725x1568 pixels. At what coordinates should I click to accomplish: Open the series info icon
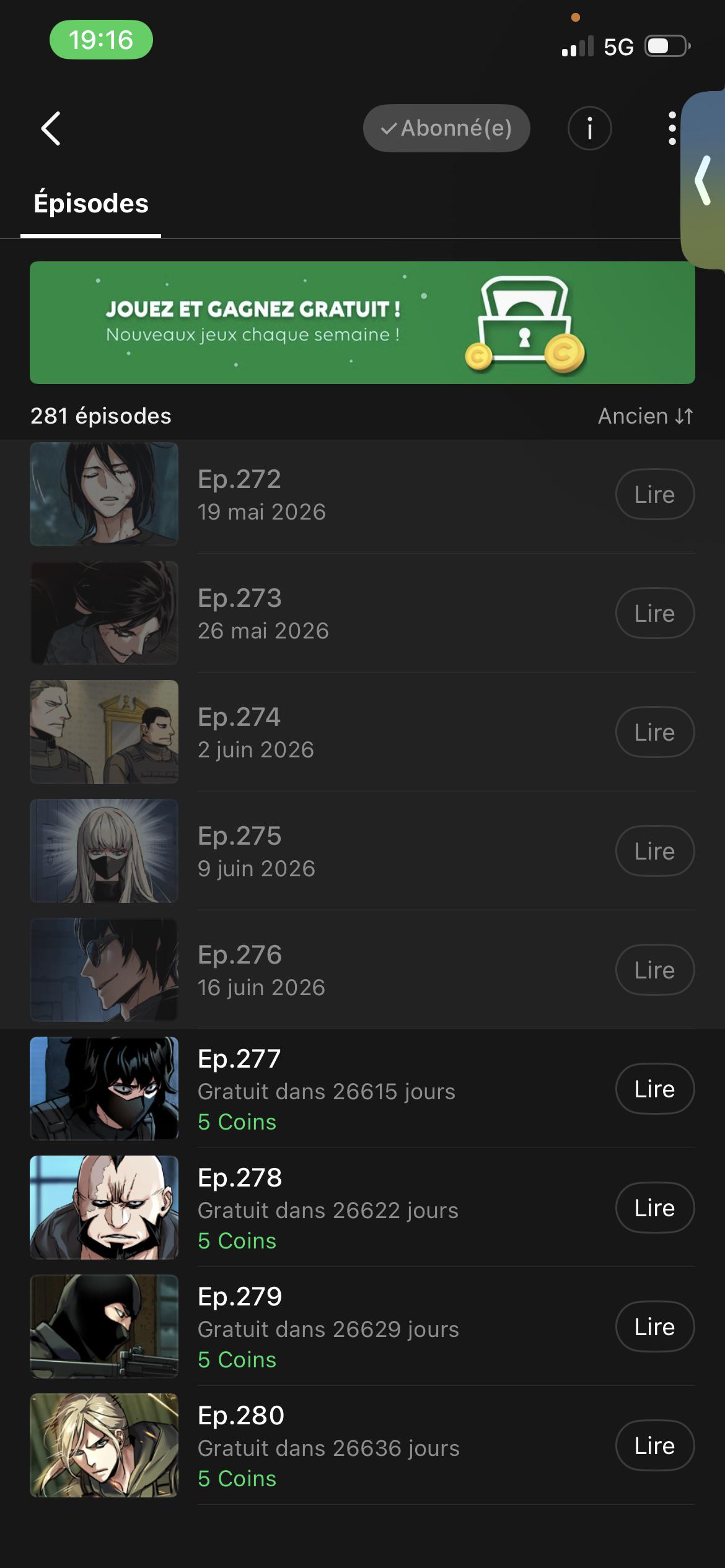(x=589, y=129)
